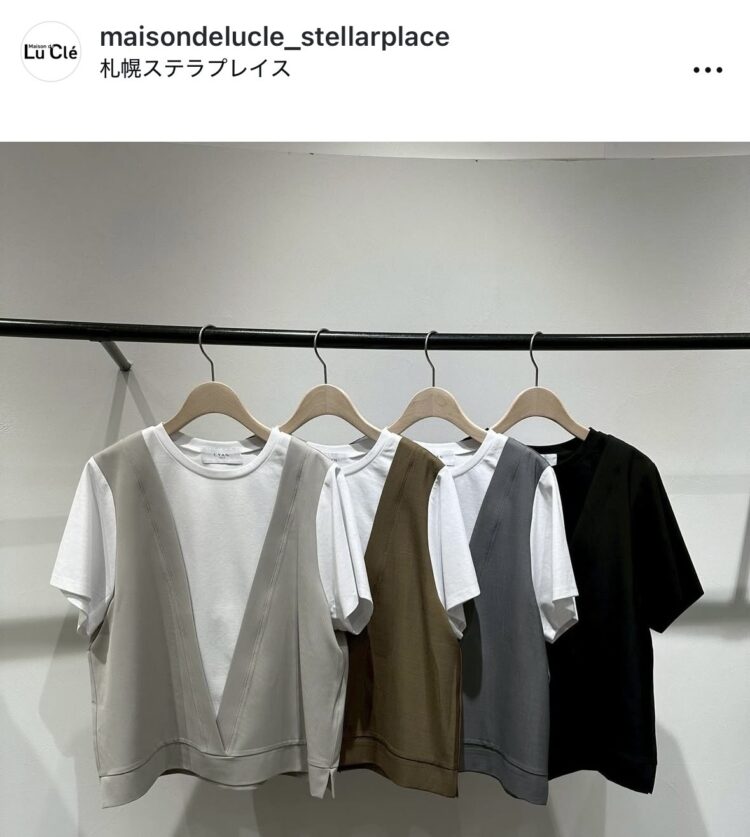Tap the photo of the hanging T-shirts
This screenshot has height=837, width=750.
tap(375, 490)
